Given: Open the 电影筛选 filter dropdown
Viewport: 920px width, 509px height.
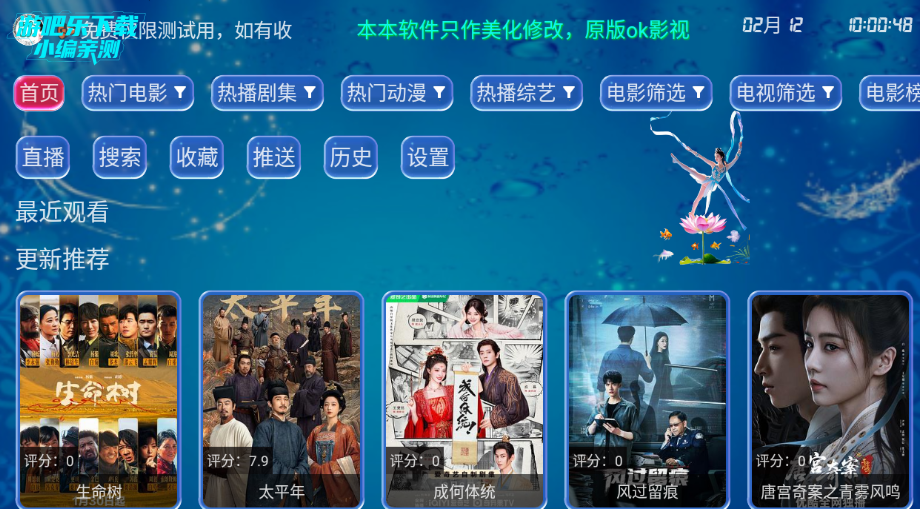Looking at the screenshot, I should (x=656, y=93).
